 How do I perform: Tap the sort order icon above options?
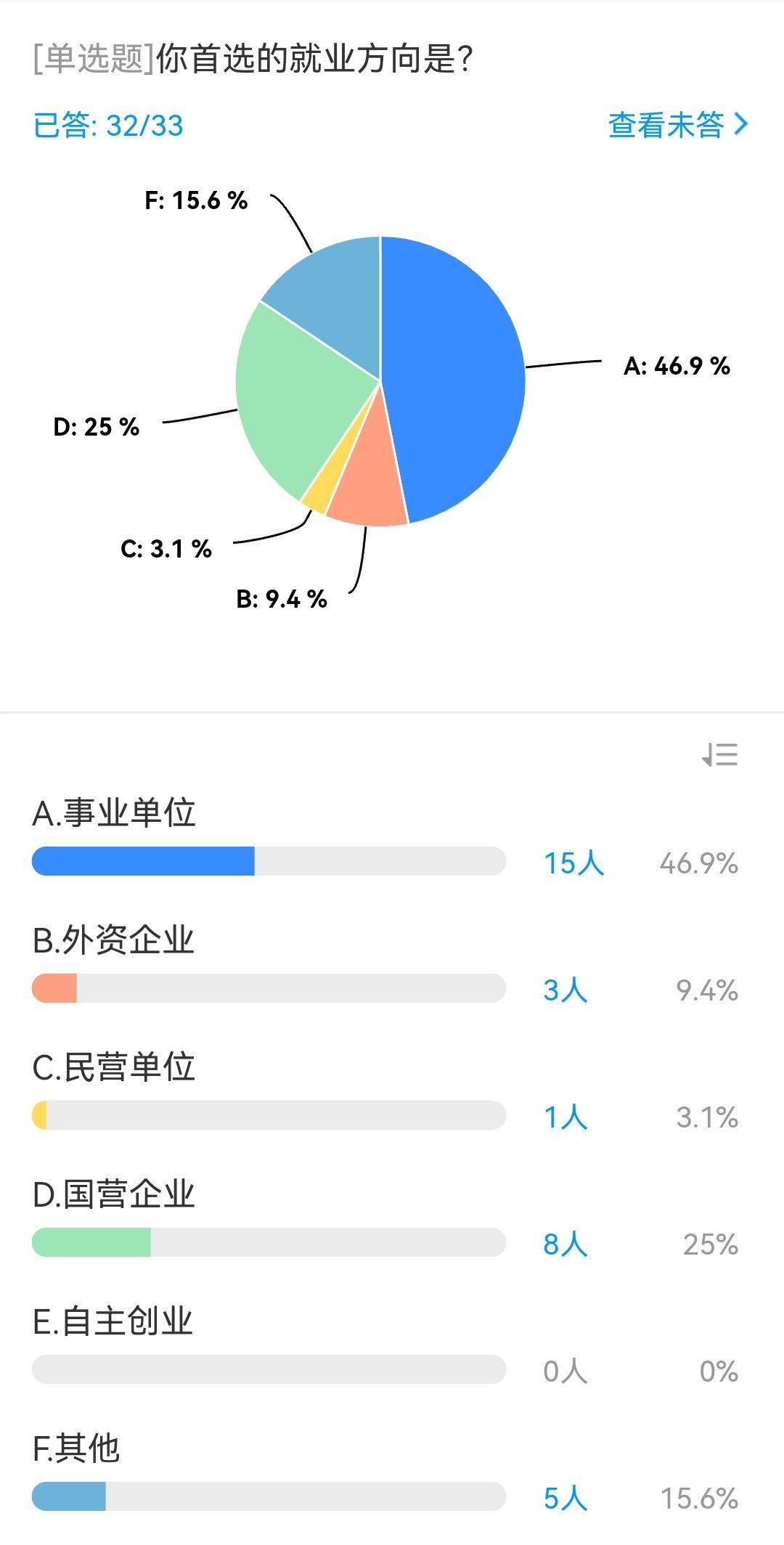point(719,755)
